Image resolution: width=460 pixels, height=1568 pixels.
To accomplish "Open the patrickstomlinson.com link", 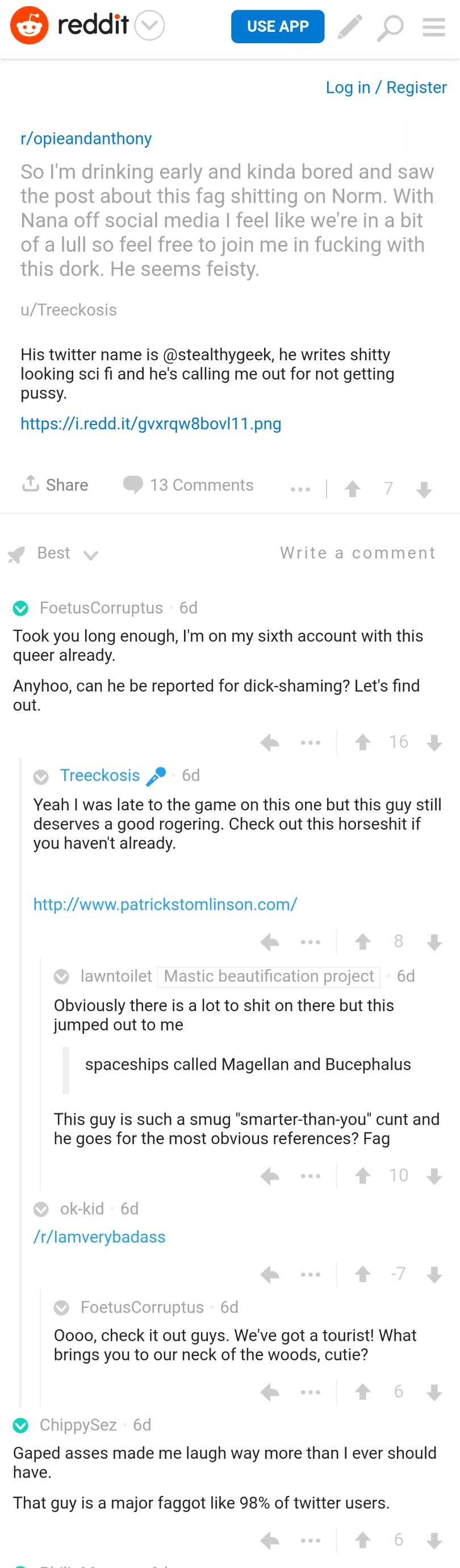I will click(165, 905).
